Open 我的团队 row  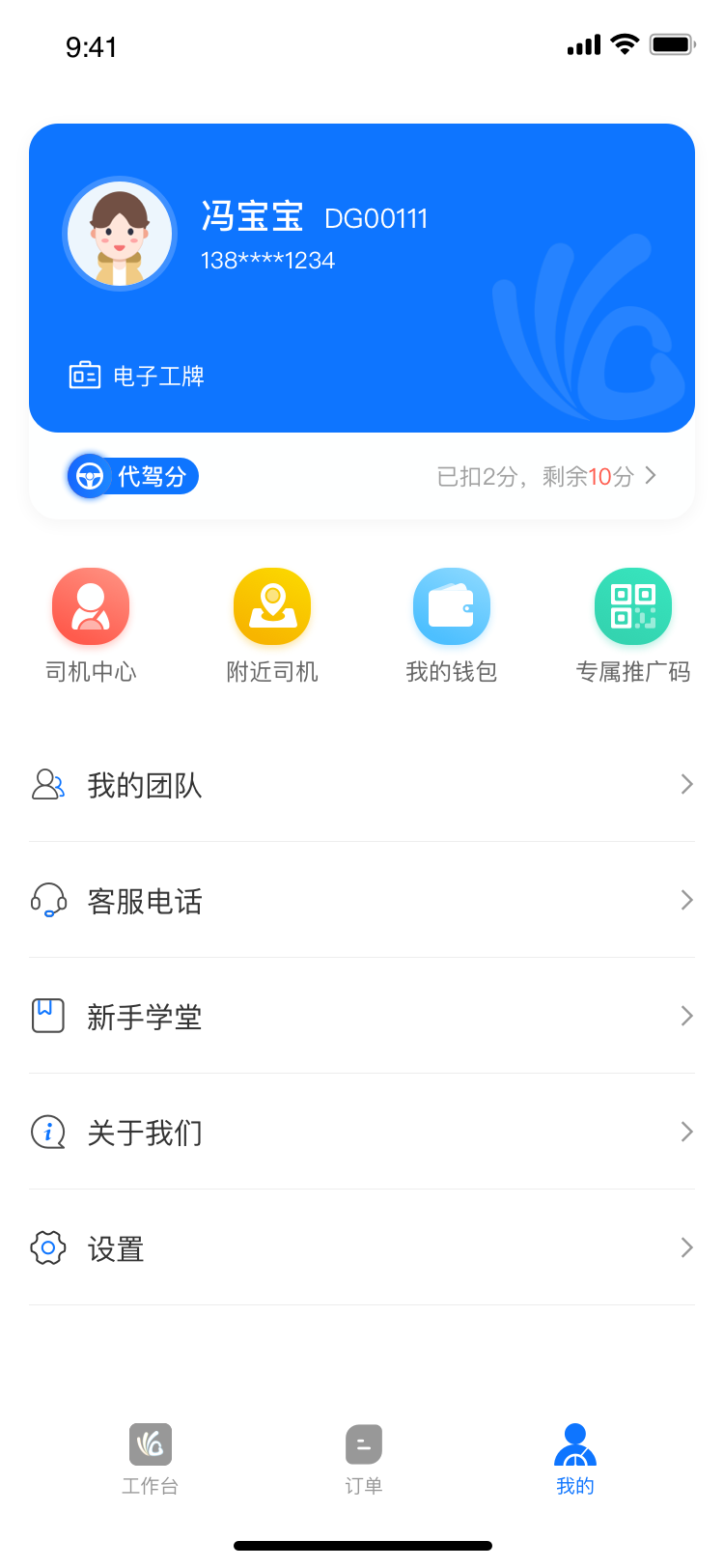click(x=362, y=785)
